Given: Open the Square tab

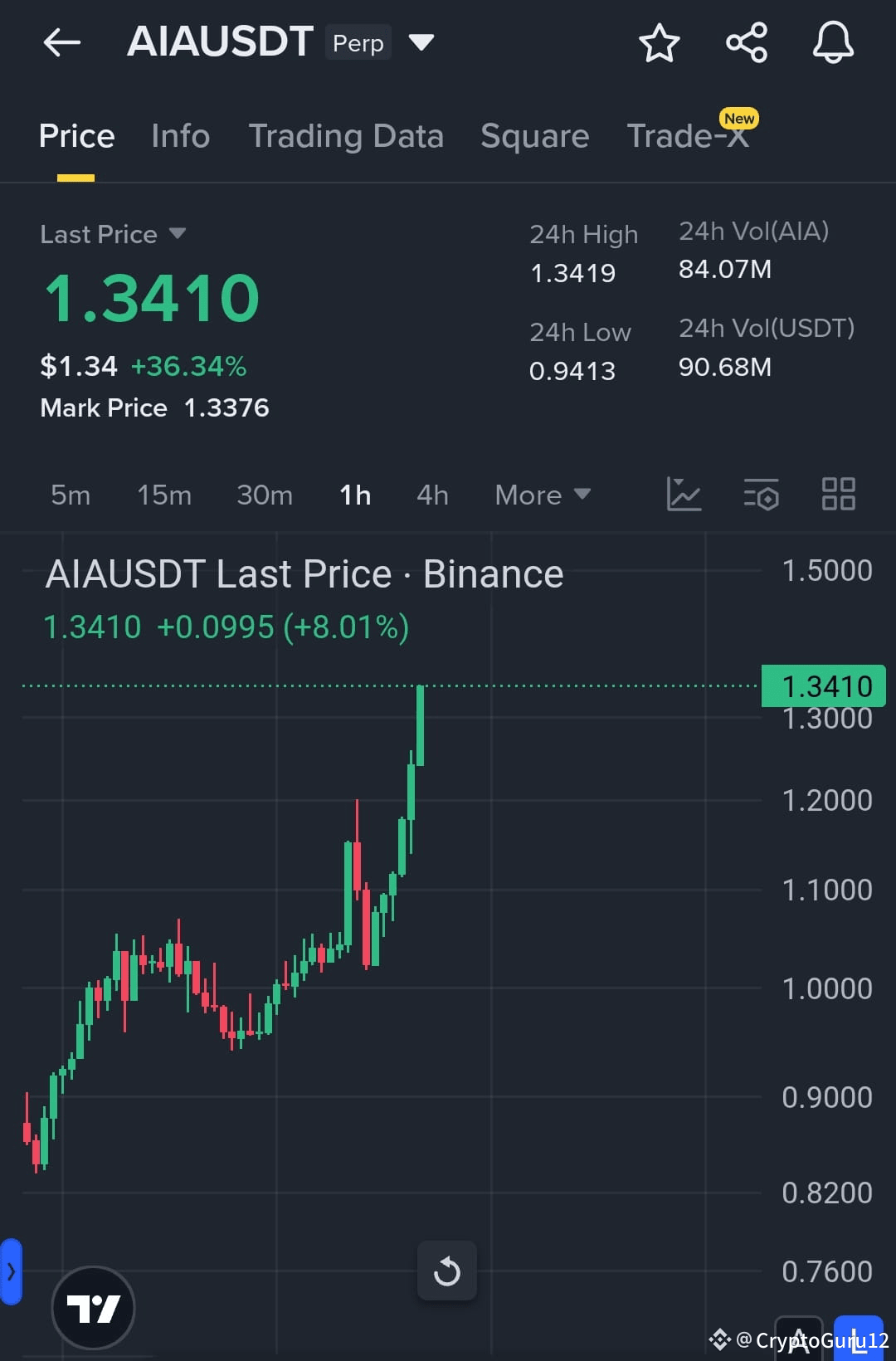Looking at the screenshot, I should coord(534,135).
